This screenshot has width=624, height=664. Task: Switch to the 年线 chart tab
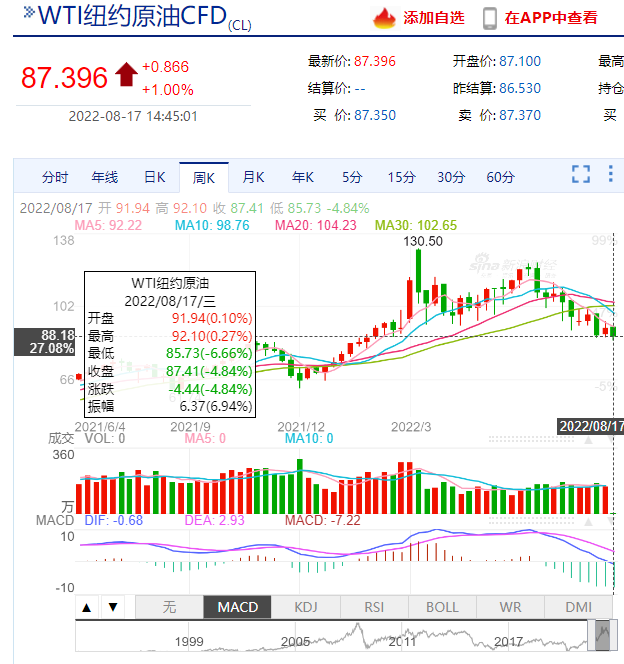(105, 178)
